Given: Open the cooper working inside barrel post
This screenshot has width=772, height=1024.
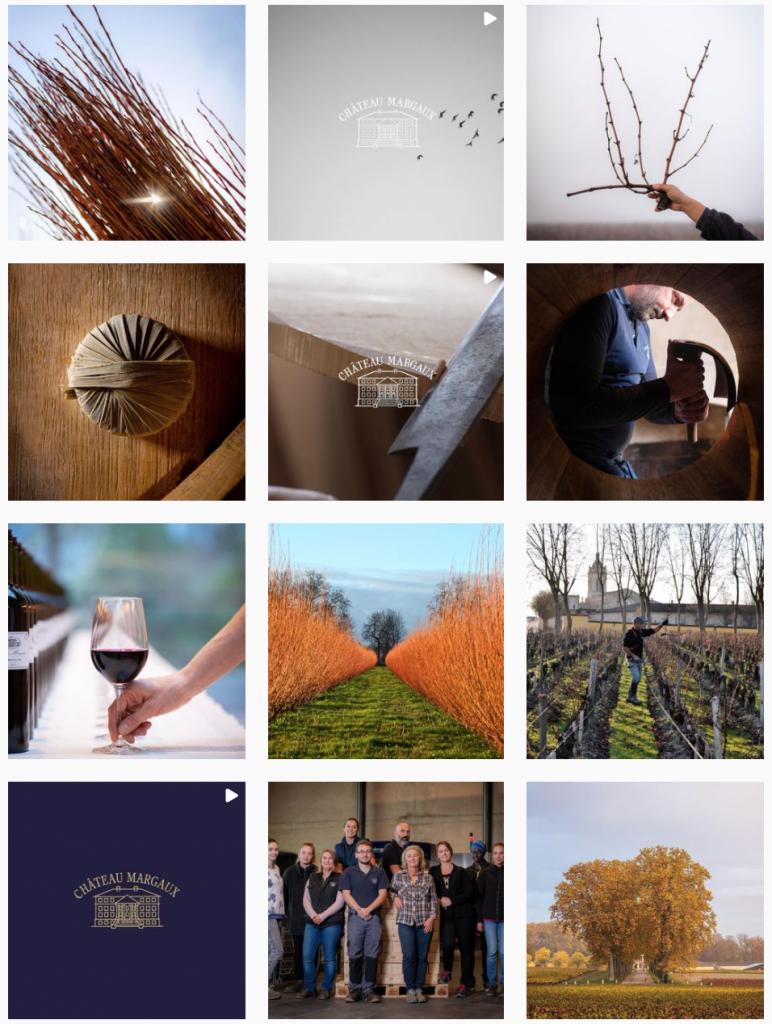Looking at the screenshot, I should click(644, 381).
